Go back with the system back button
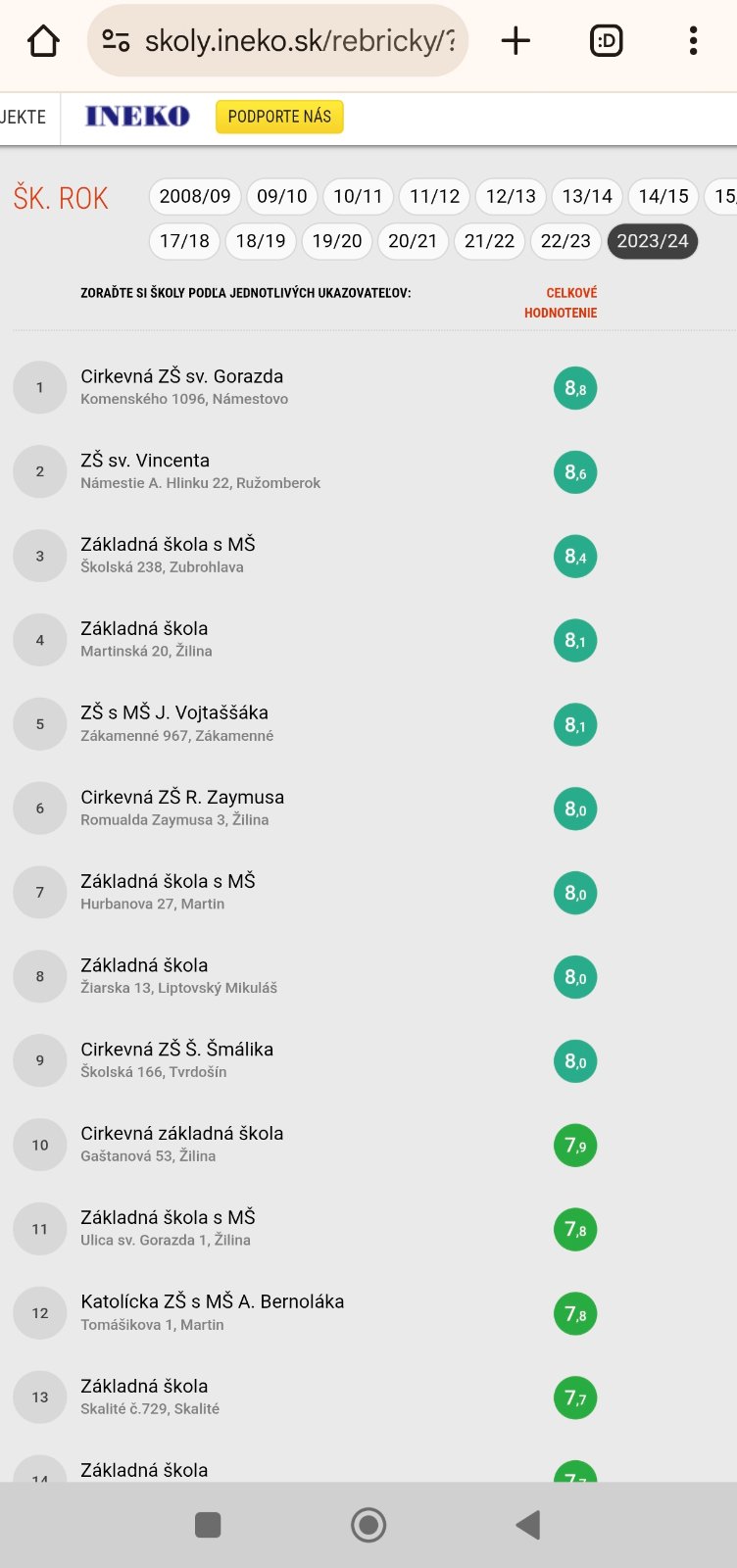 click(528, 1525)
